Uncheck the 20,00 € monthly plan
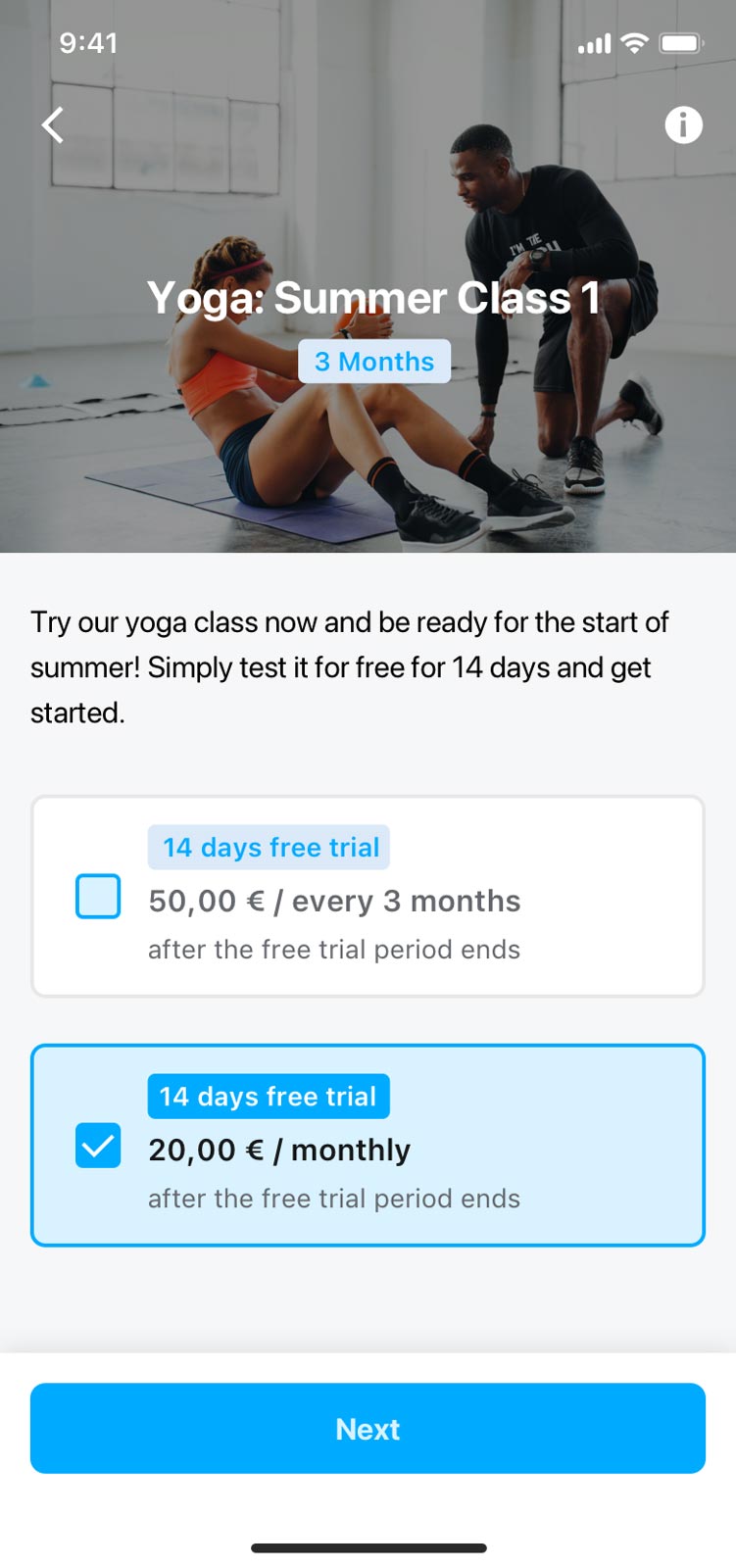 point(98,1146)
